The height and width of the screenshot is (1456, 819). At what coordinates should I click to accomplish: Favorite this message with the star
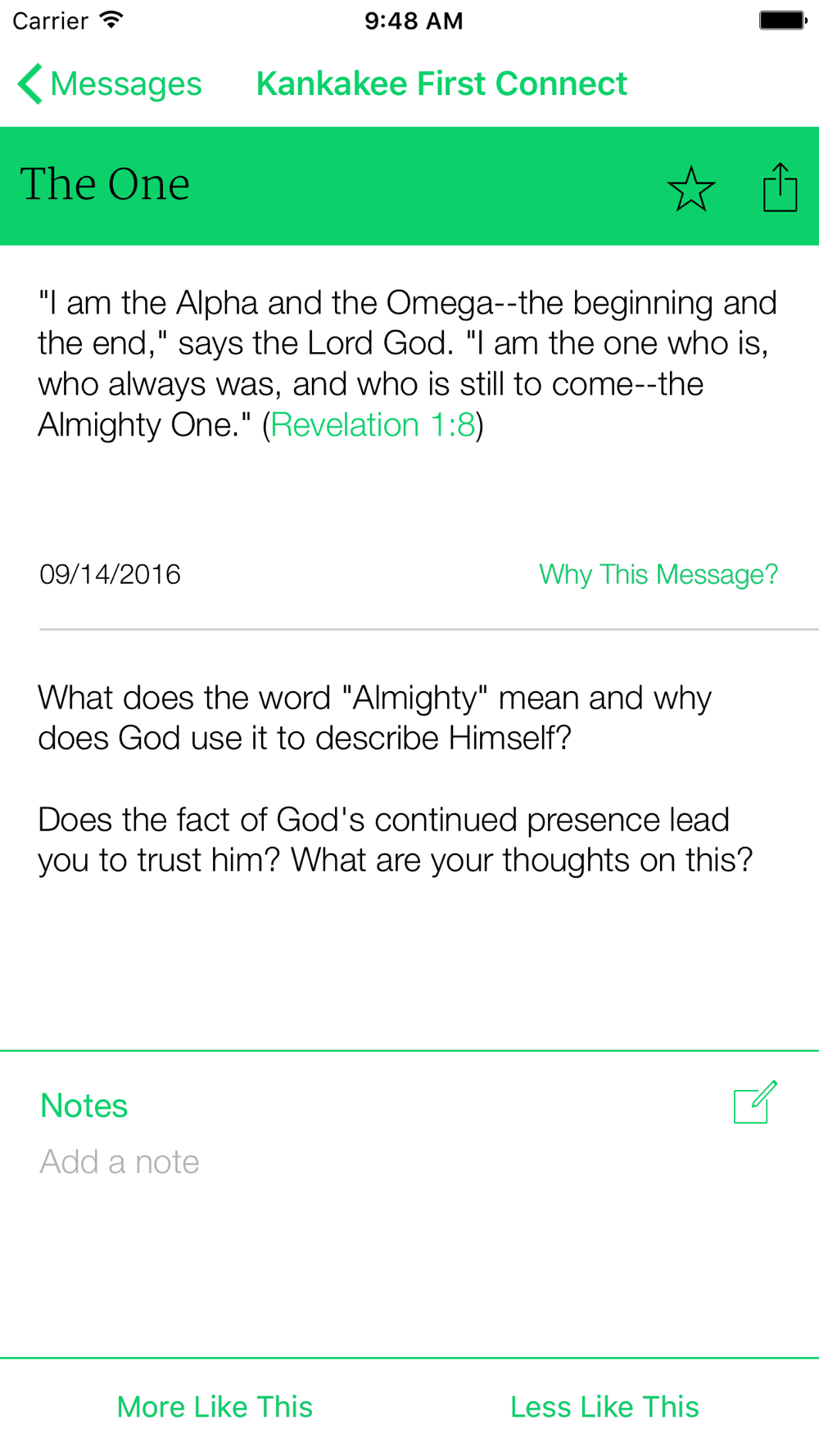[x=691, y=188]
